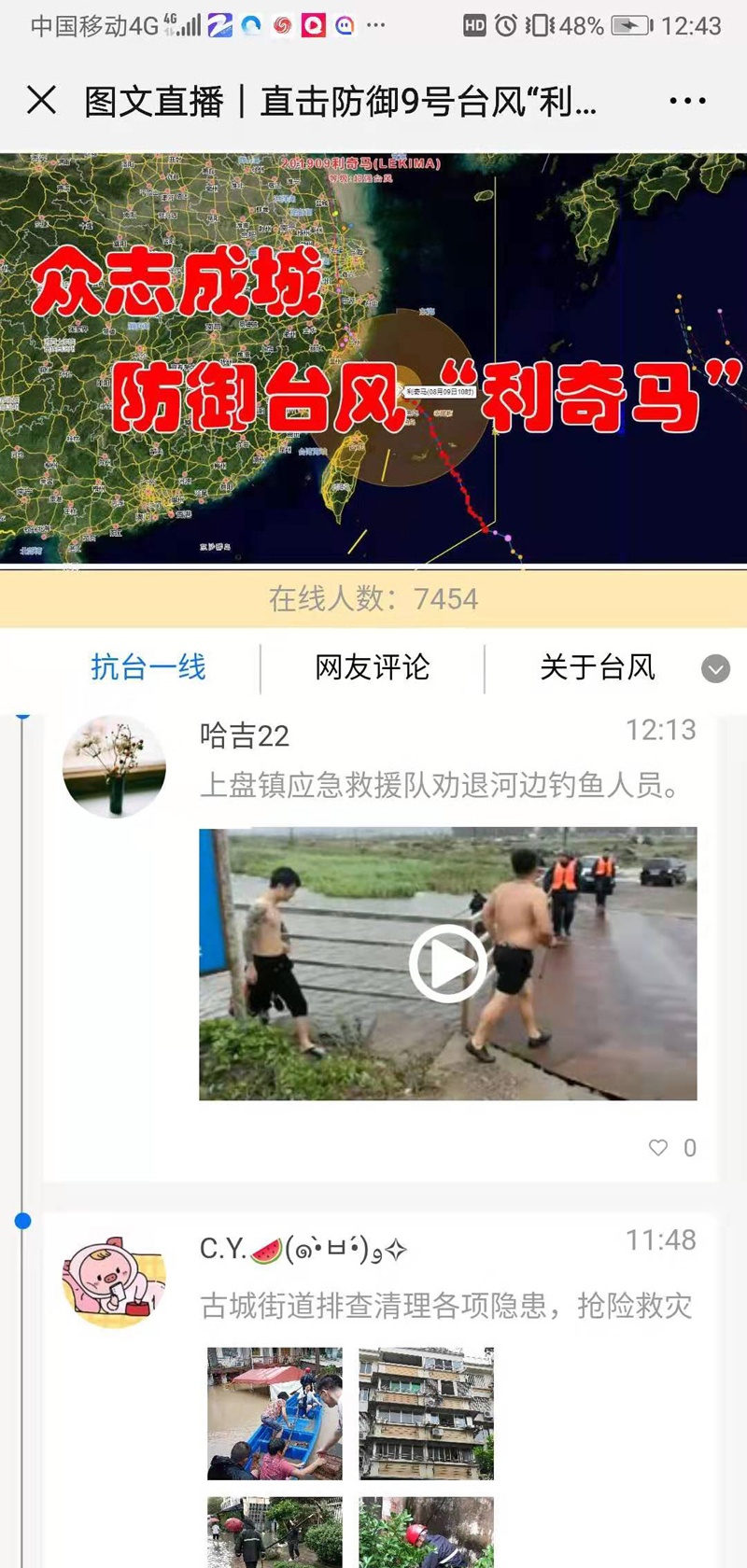Open 哈吉22's flower vase avatar
The height and width of the screenshot is (1568, 747).
tap(114, 766)
